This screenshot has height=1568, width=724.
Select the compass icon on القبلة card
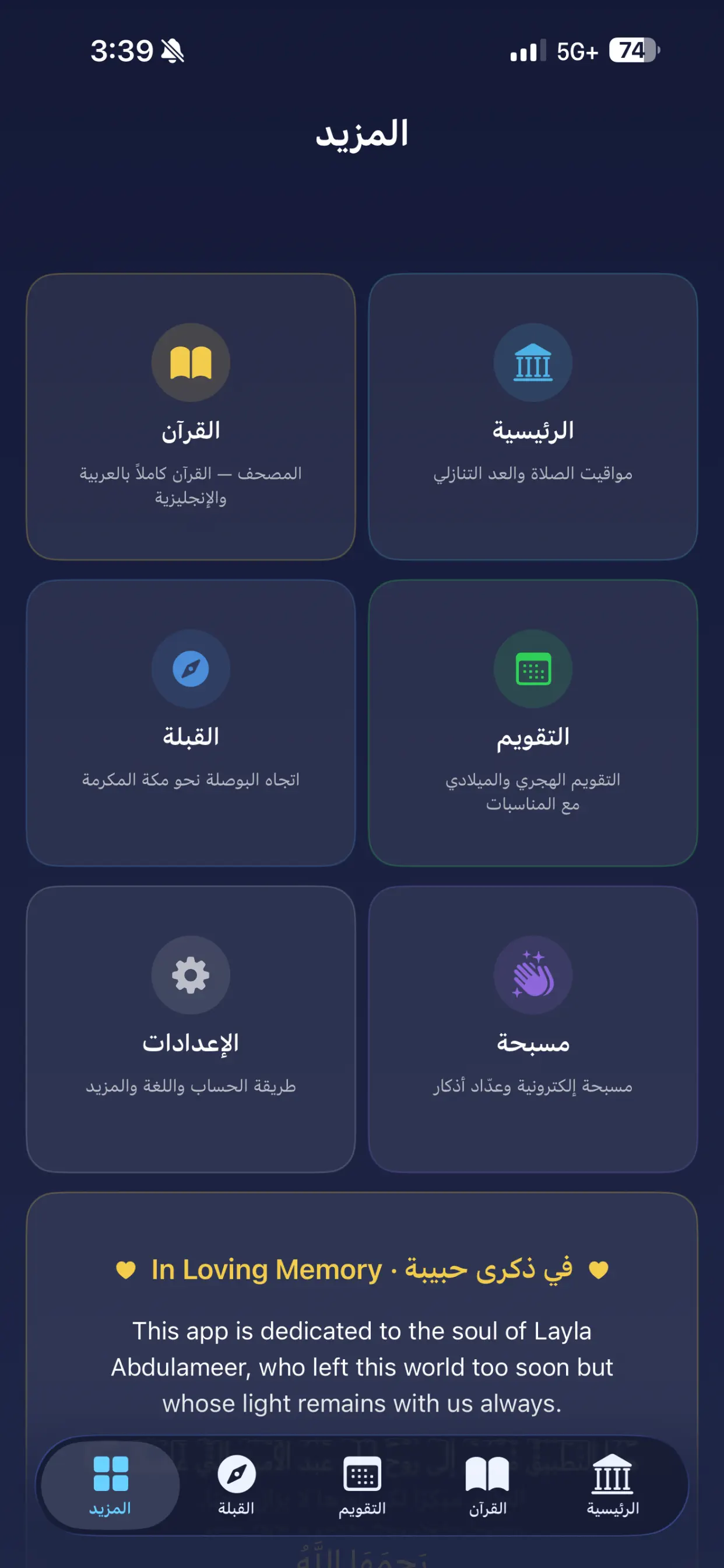(x=191, y=668)
